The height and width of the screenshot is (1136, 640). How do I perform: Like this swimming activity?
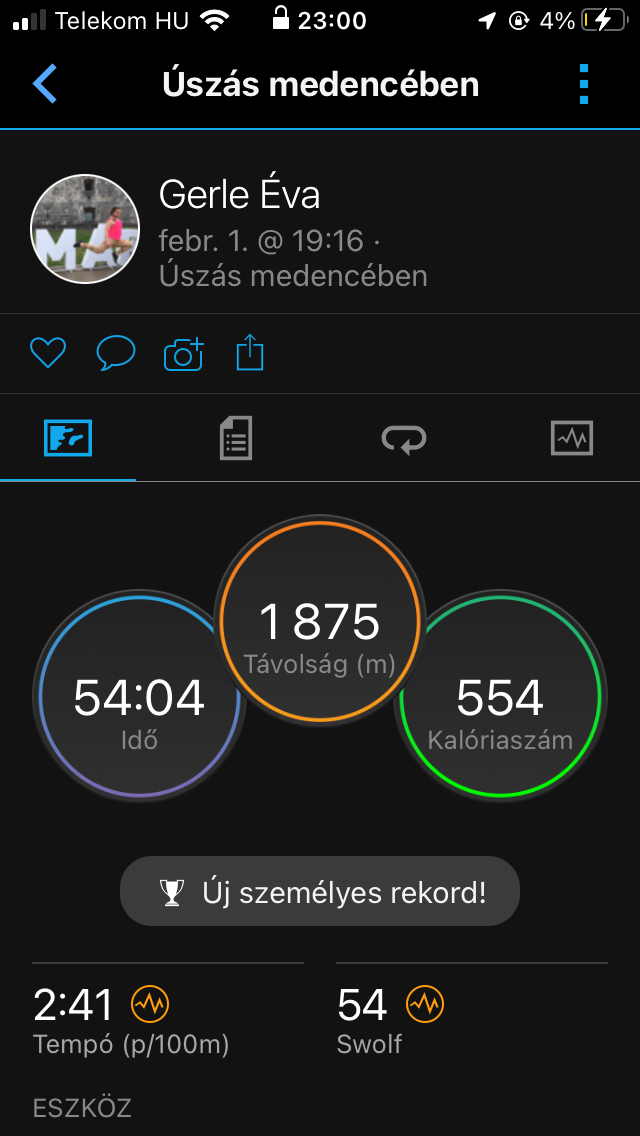(x=47, y=353)
